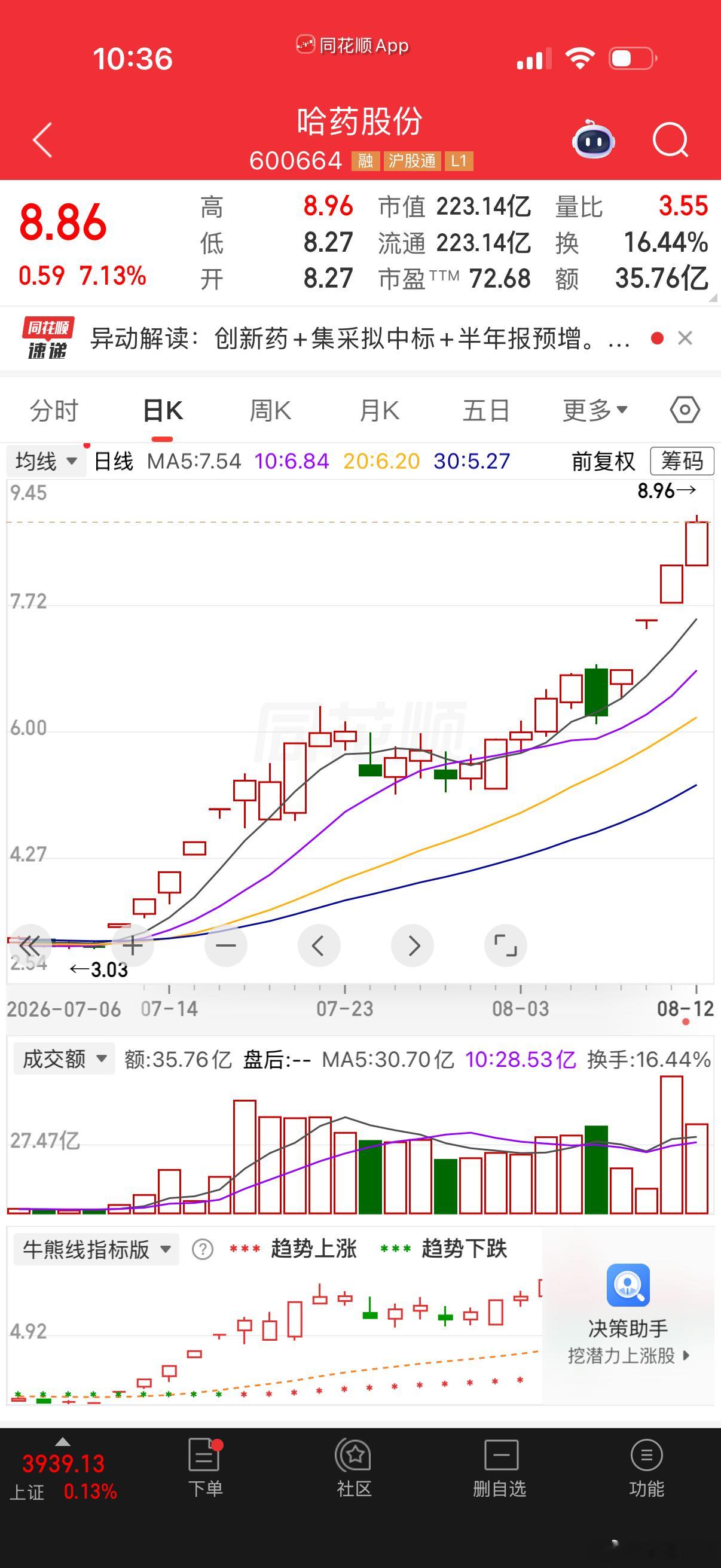This screenshot has height=1568, width=721.
Task: Open the AI robot assistant icon
Action: pyautogui.click(x=593, y=139)
